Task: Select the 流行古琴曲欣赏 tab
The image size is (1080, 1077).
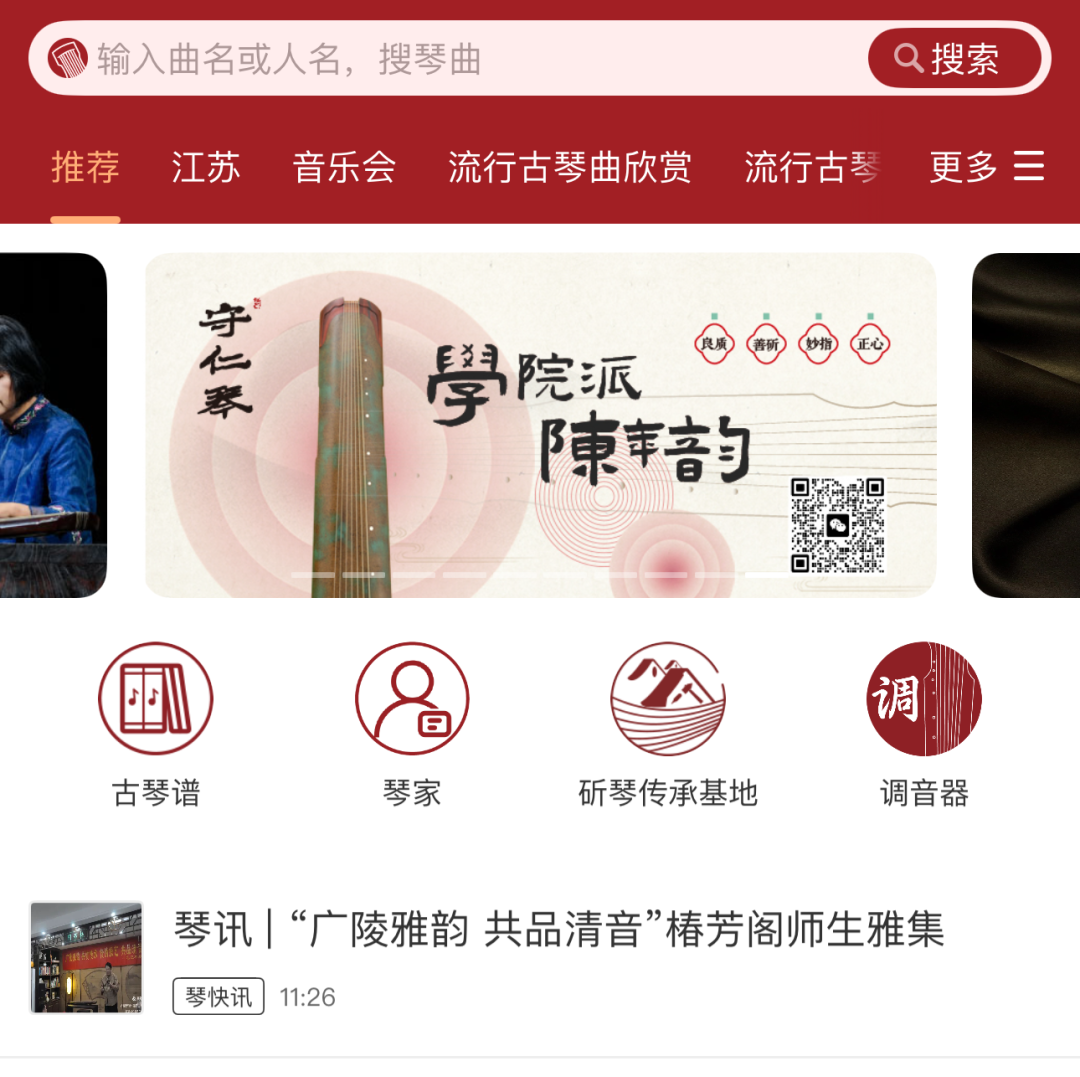Action: click(569, 167)
